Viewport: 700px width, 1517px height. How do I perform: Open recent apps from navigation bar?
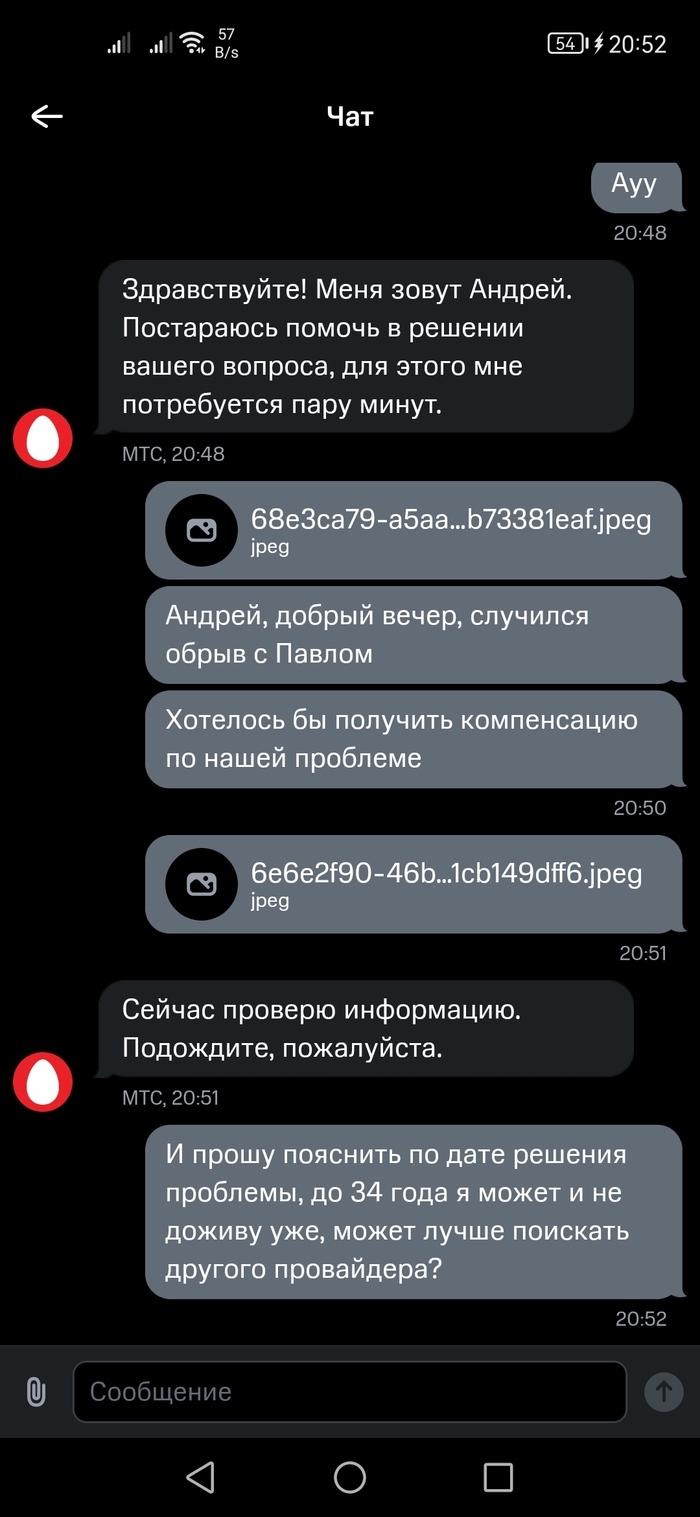pyautogui.click(x=497, y=1477)
